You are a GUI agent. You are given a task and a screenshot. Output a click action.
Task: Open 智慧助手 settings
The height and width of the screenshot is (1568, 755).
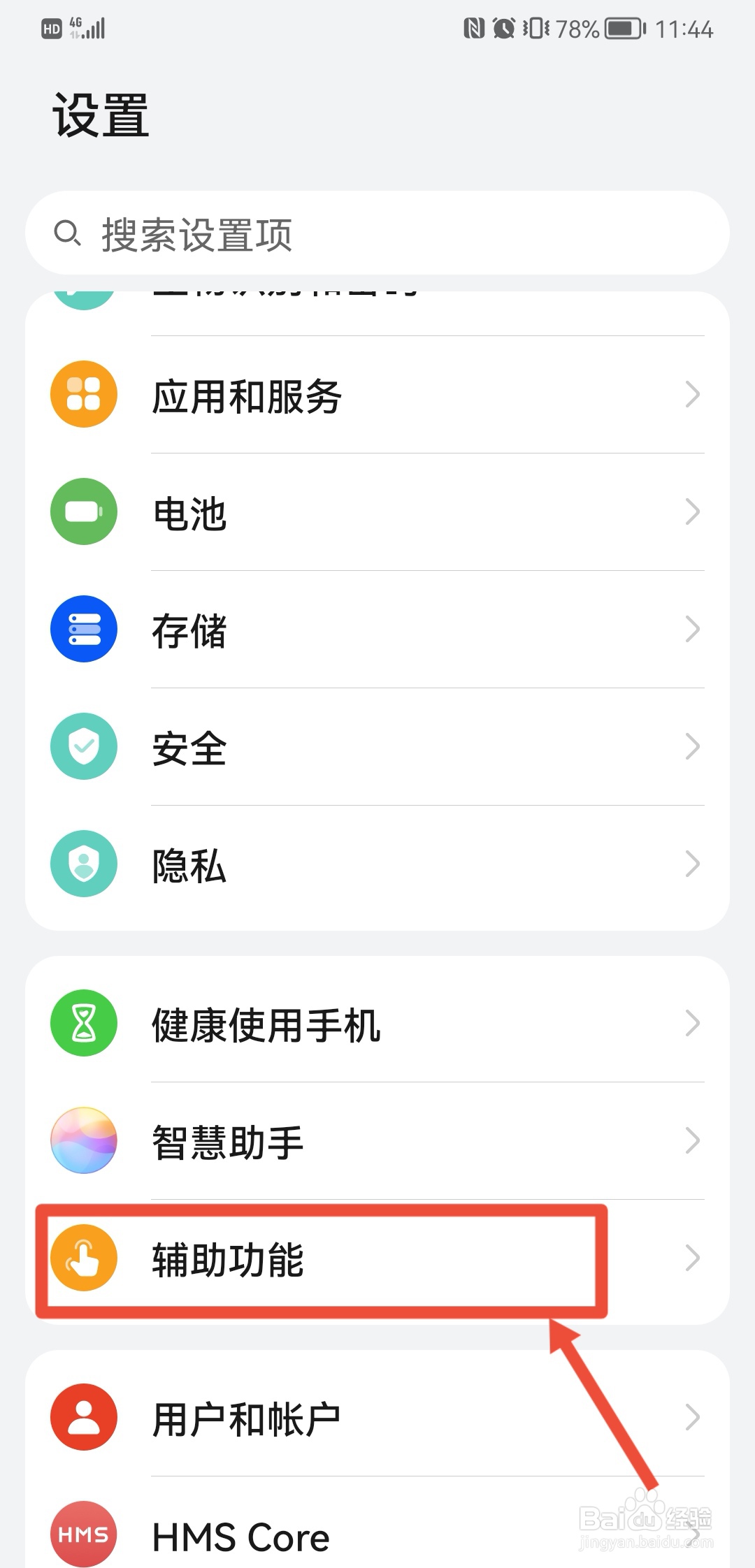377,1142
